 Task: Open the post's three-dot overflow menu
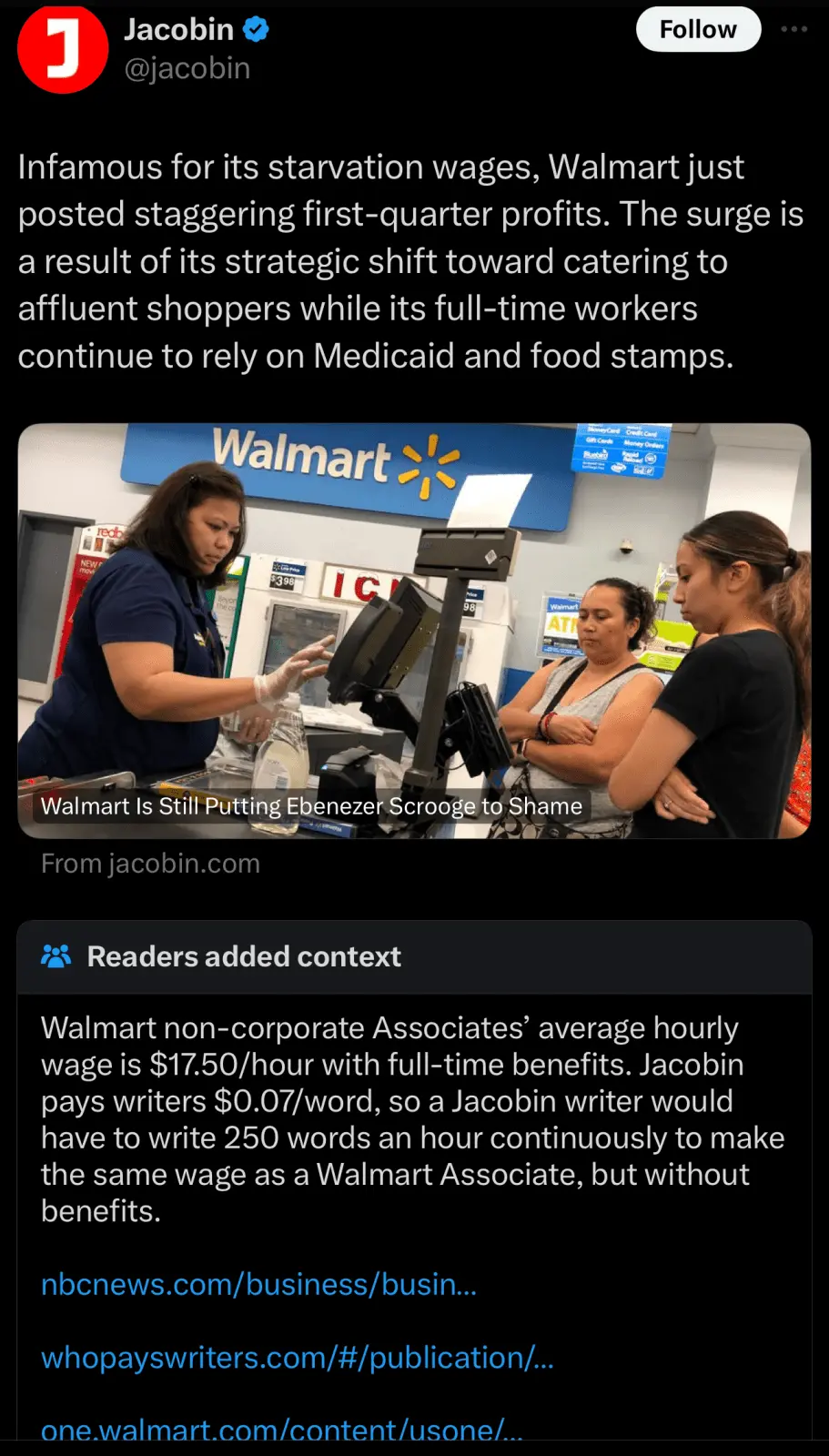[794, 29]
